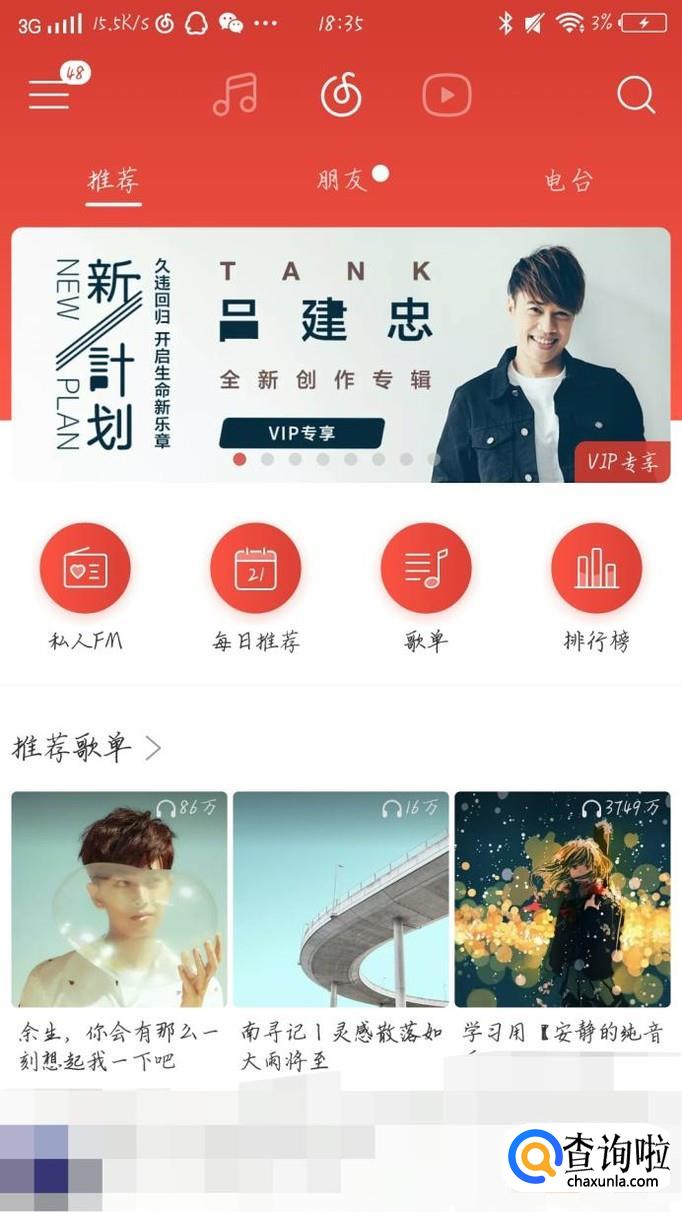Screen dimensions: 682x1212
Task: Switch to the 推荐 tab
Action: (113, 181)
